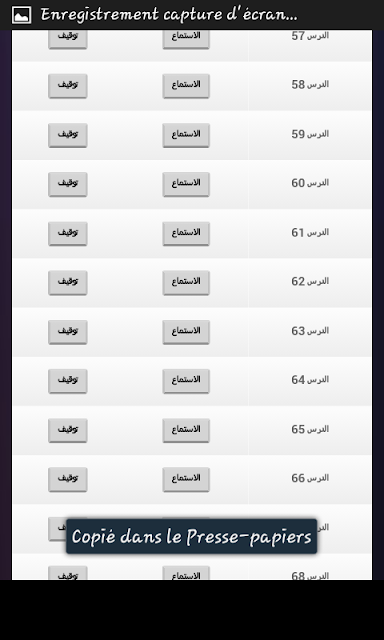
Task: Stop lesson 63 audio
Action: [x=68, y=332]
